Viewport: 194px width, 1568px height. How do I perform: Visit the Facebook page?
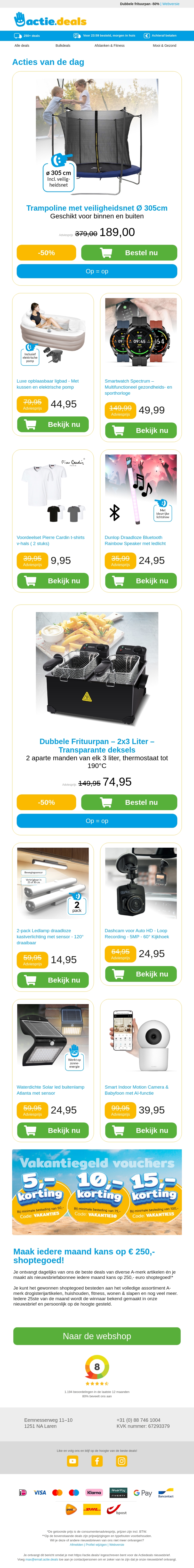(97, 1461)
